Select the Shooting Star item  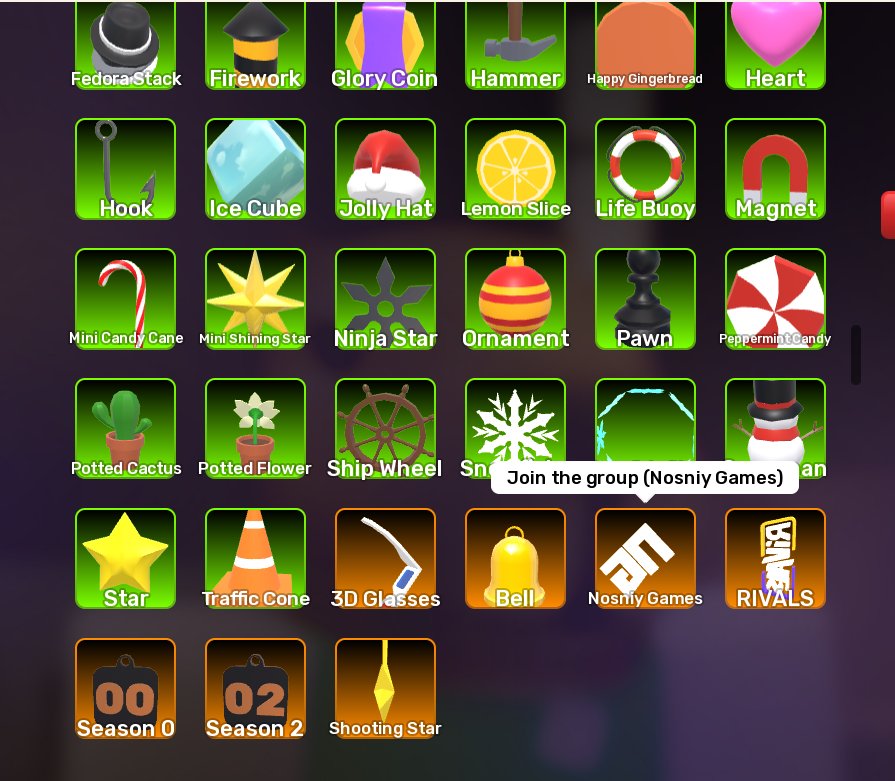[x=385, y=689]
